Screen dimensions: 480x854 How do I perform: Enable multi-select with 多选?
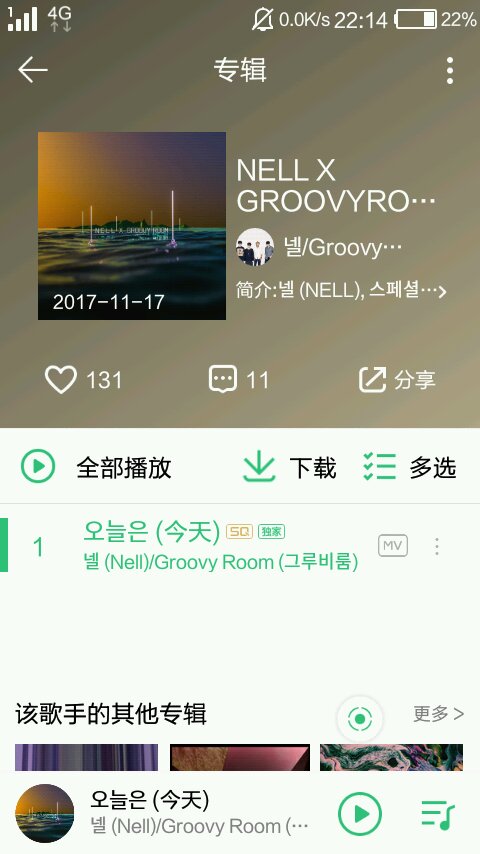click(x=410, y=467)
